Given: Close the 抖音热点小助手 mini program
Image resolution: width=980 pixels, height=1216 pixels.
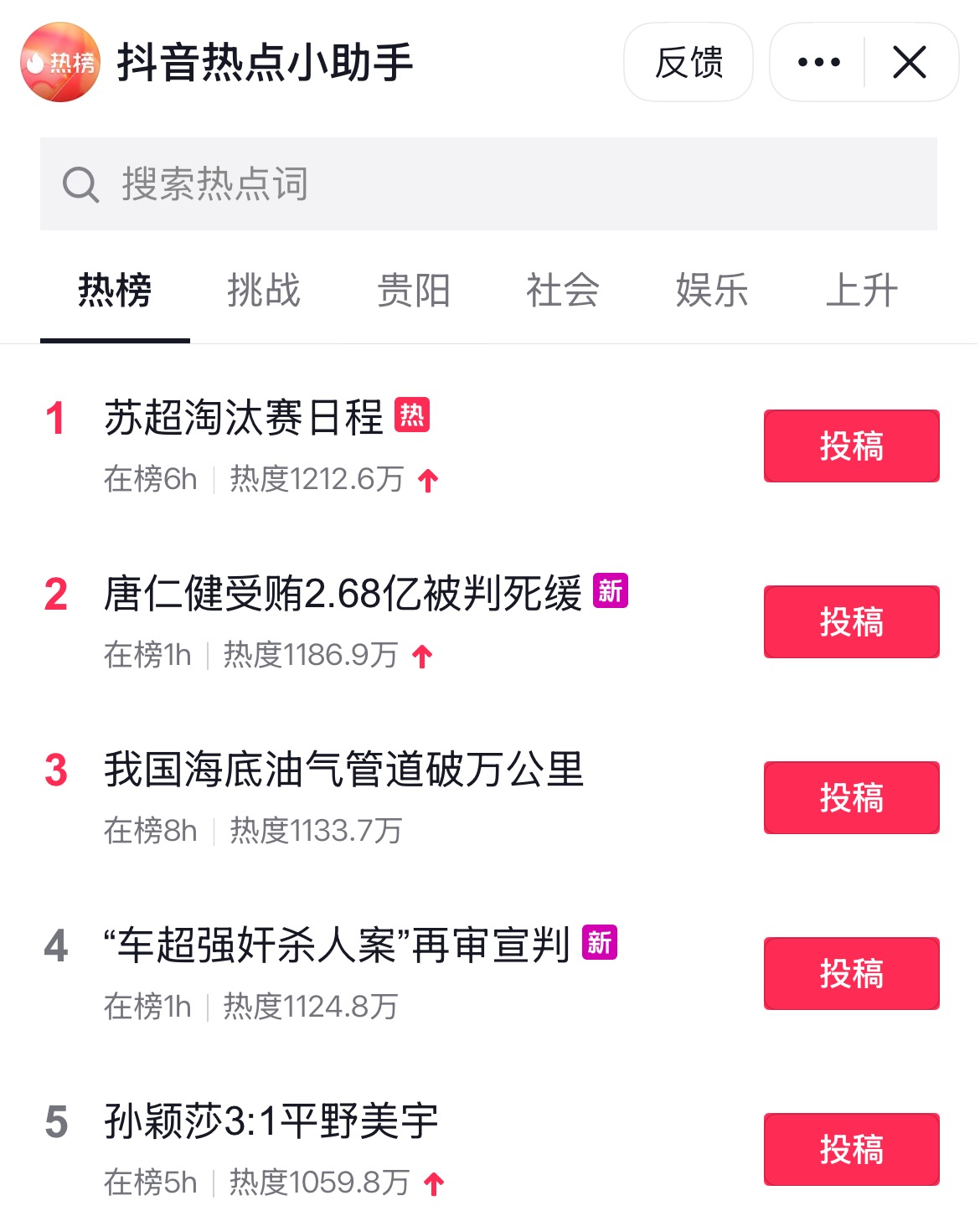Looking at the screenshot, I should [x=910, y=63].
